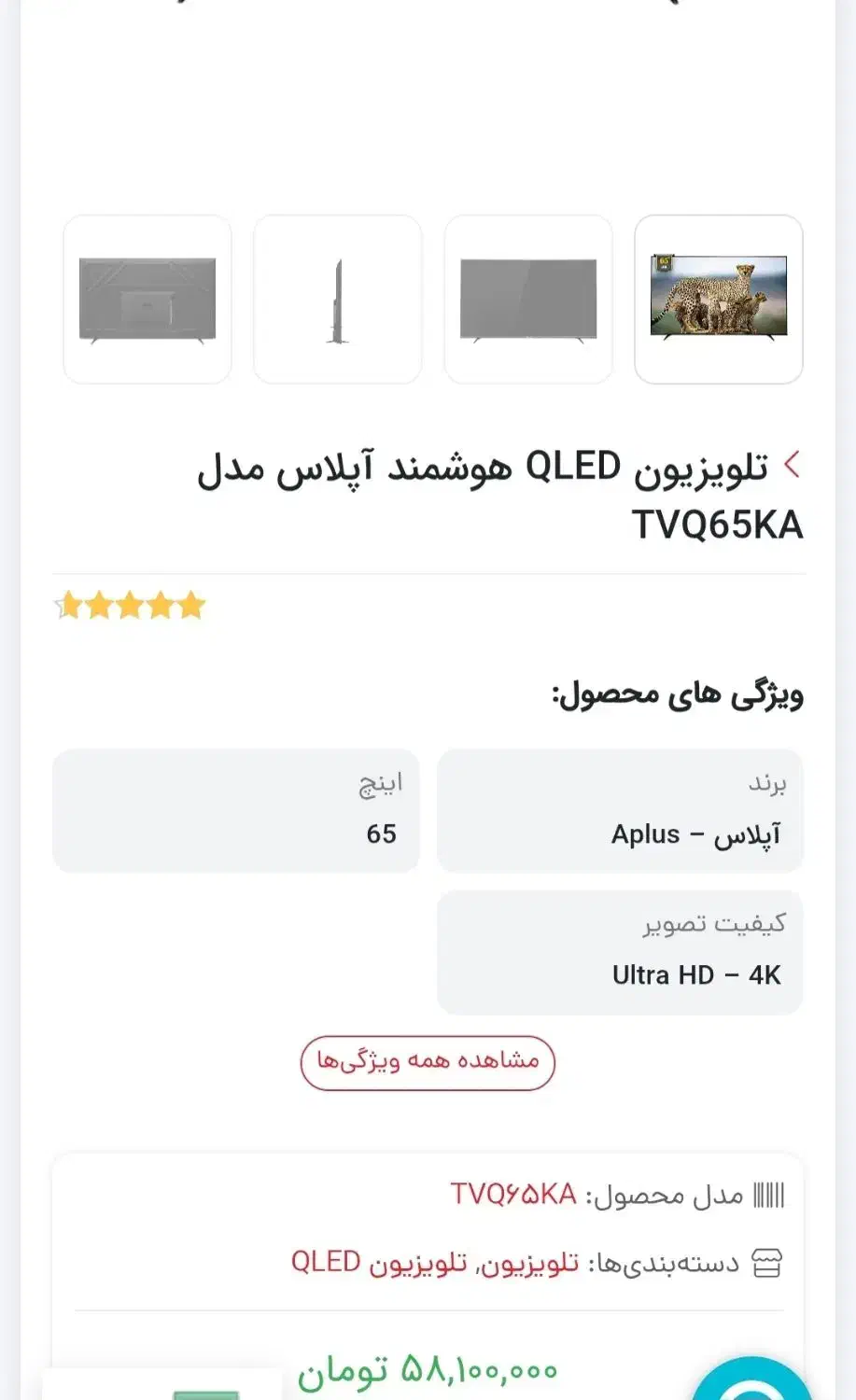Select the cheetah screen thumbnail
856x1400 pixels.
click(718, 299)
